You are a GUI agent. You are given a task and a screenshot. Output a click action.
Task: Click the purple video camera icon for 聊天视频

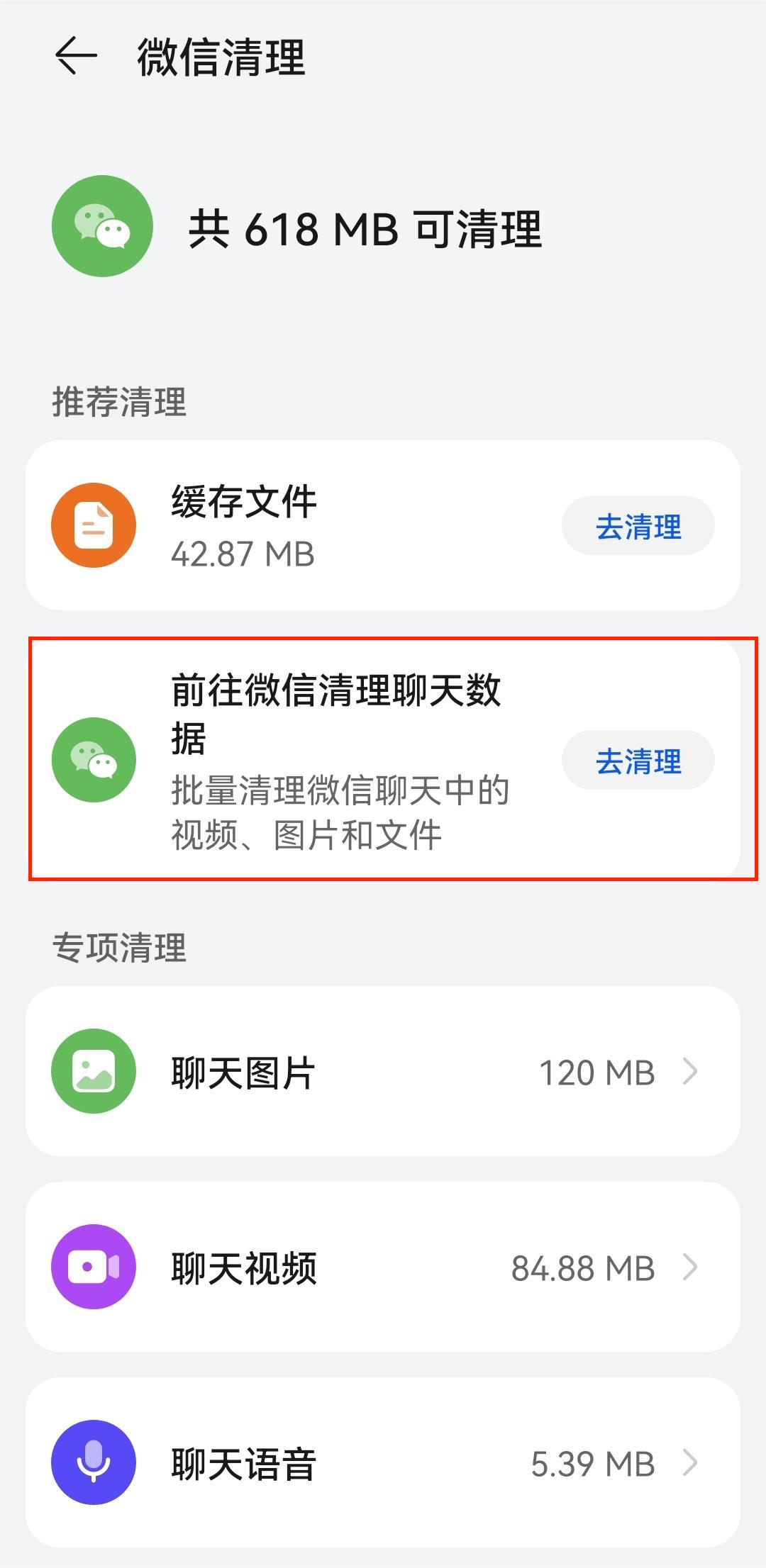pos(93,1268)
